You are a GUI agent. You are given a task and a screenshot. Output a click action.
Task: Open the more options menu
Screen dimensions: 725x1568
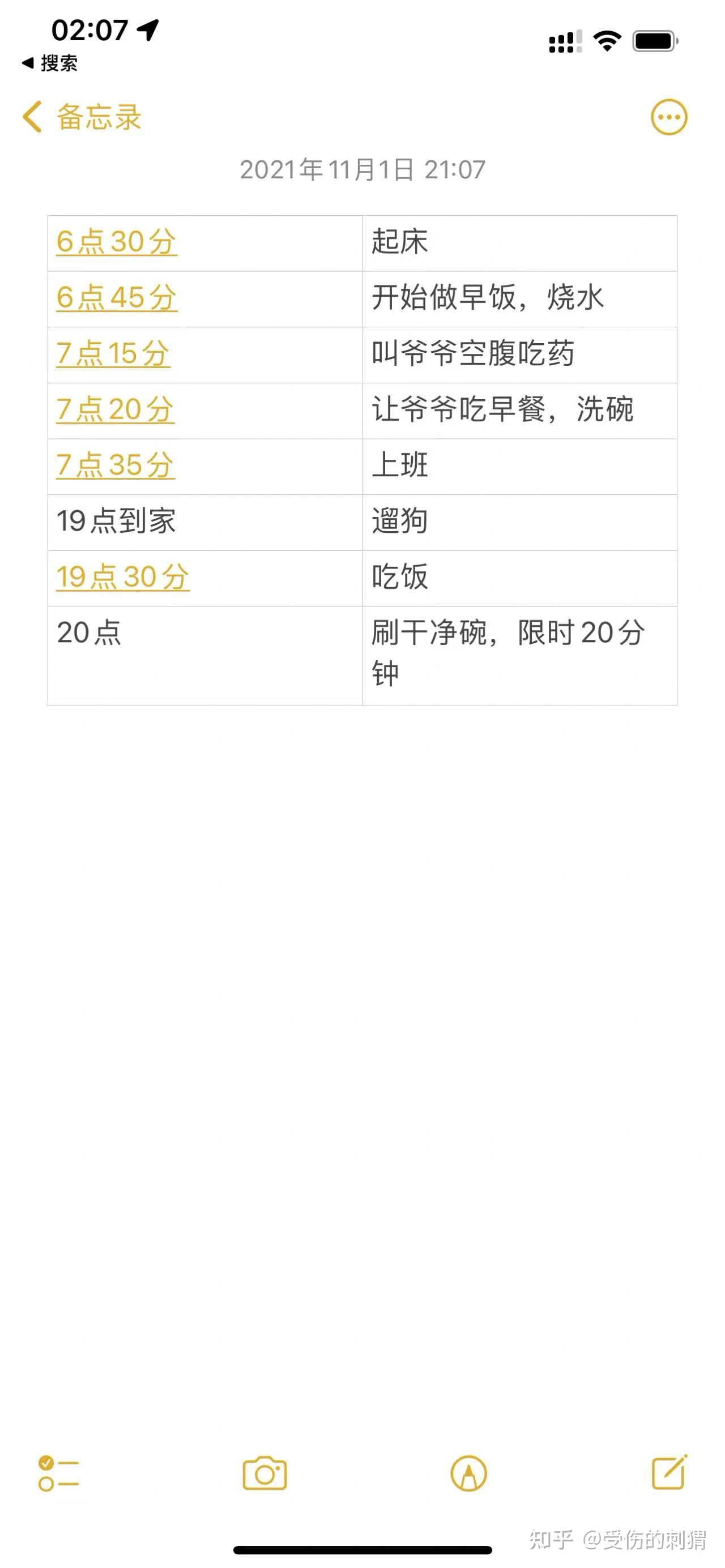tap(668, 117)
